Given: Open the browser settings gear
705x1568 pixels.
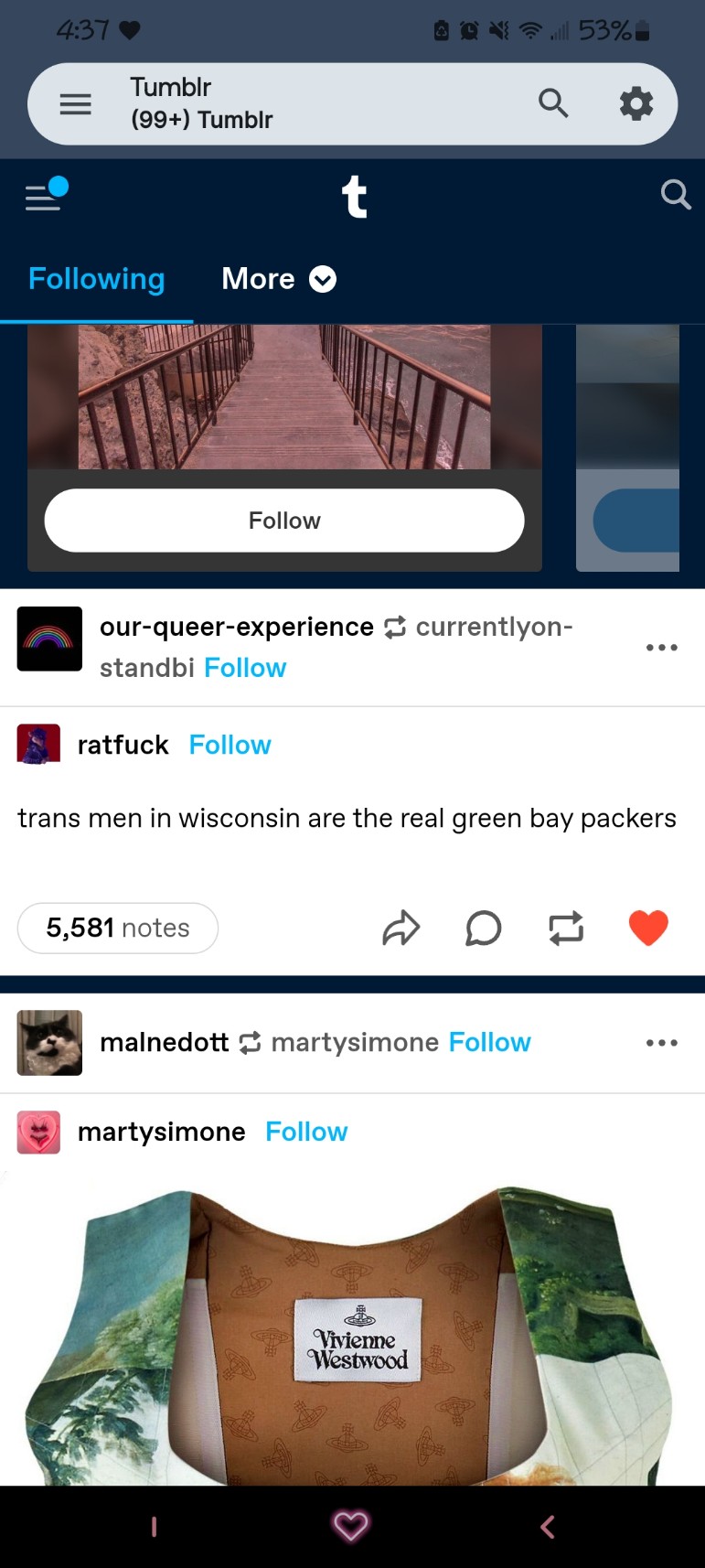Looking at the screenshot, I should click(636, 103).
